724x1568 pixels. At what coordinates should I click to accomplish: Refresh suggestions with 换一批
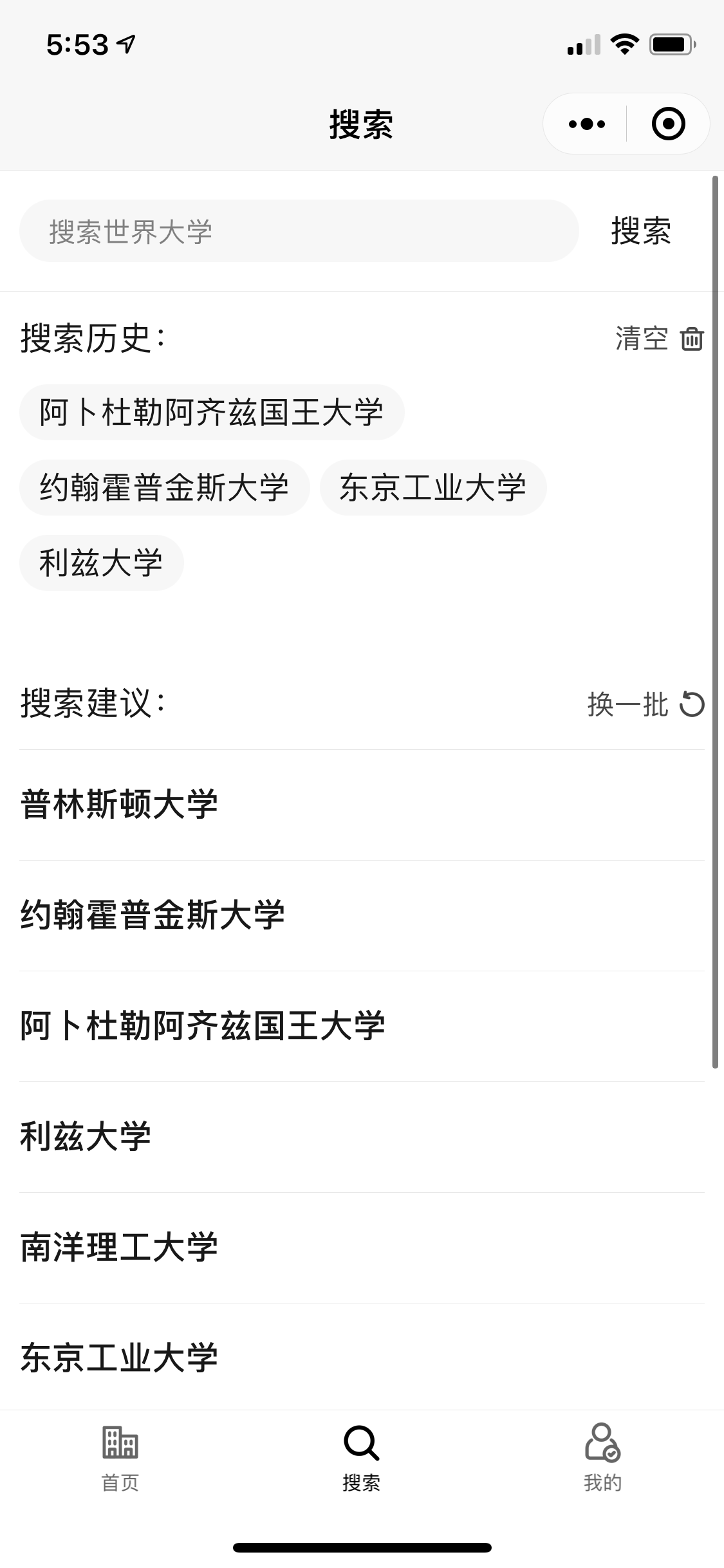(x=645, y=704)
